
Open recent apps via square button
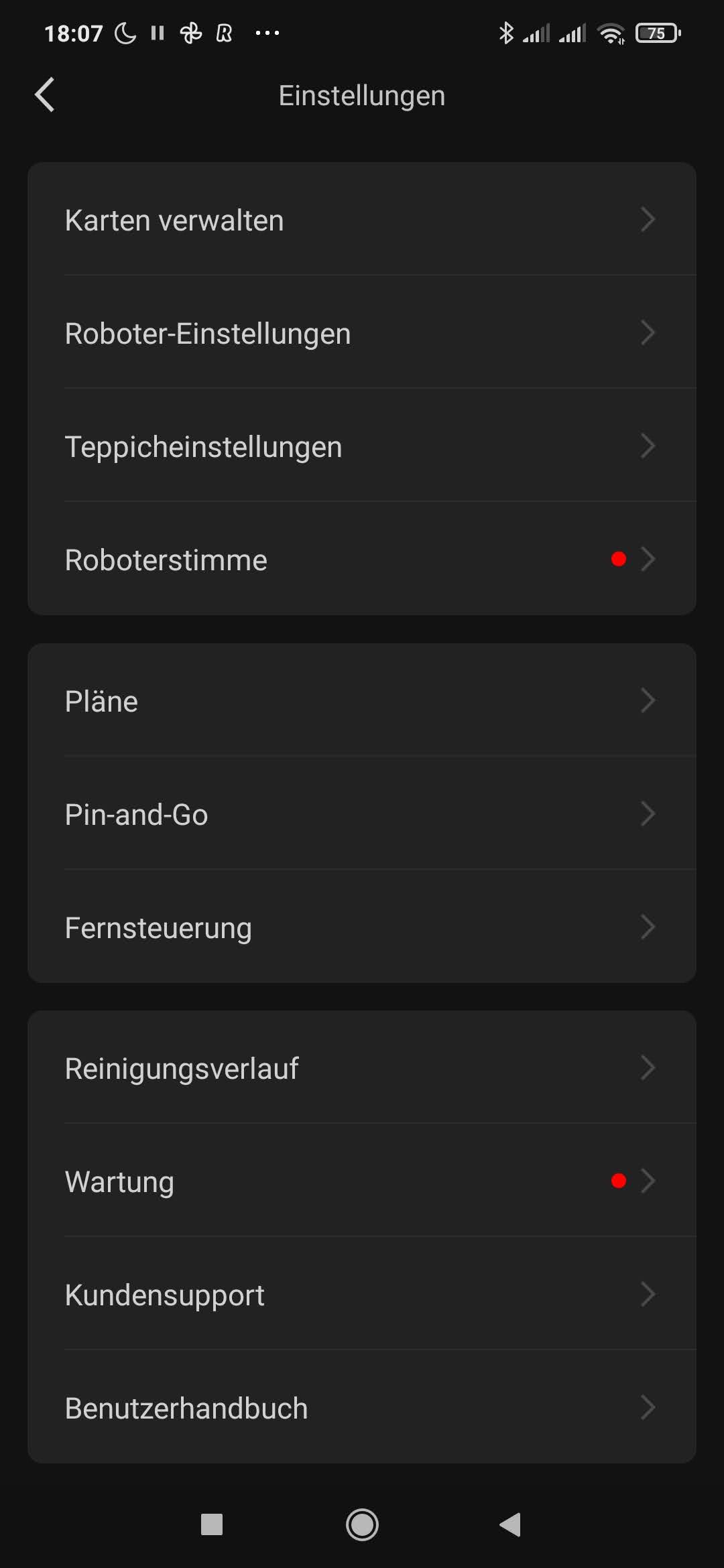click(212, 1524)
